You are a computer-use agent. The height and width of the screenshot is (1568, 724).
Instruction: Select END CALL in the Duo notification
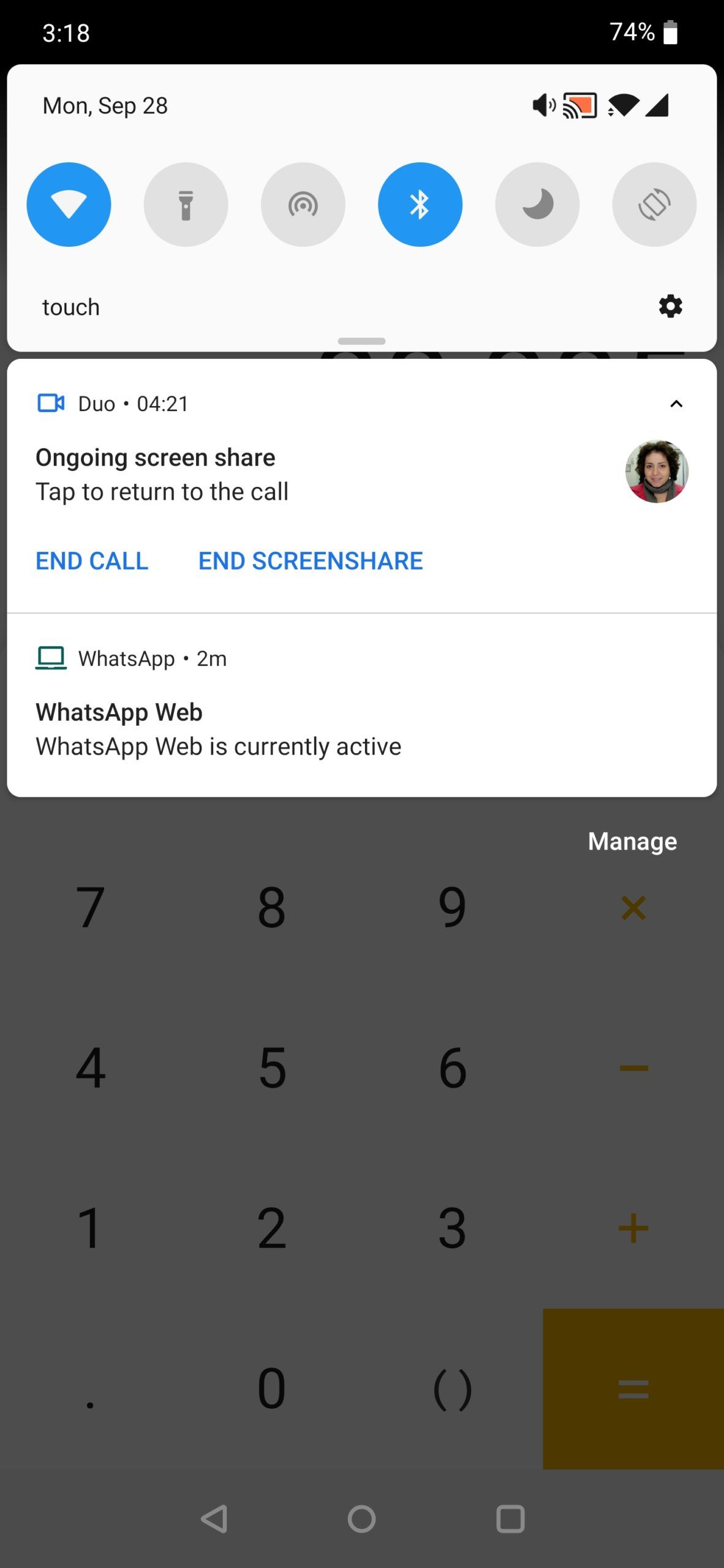pyautogui.click(x=92, y=560)
